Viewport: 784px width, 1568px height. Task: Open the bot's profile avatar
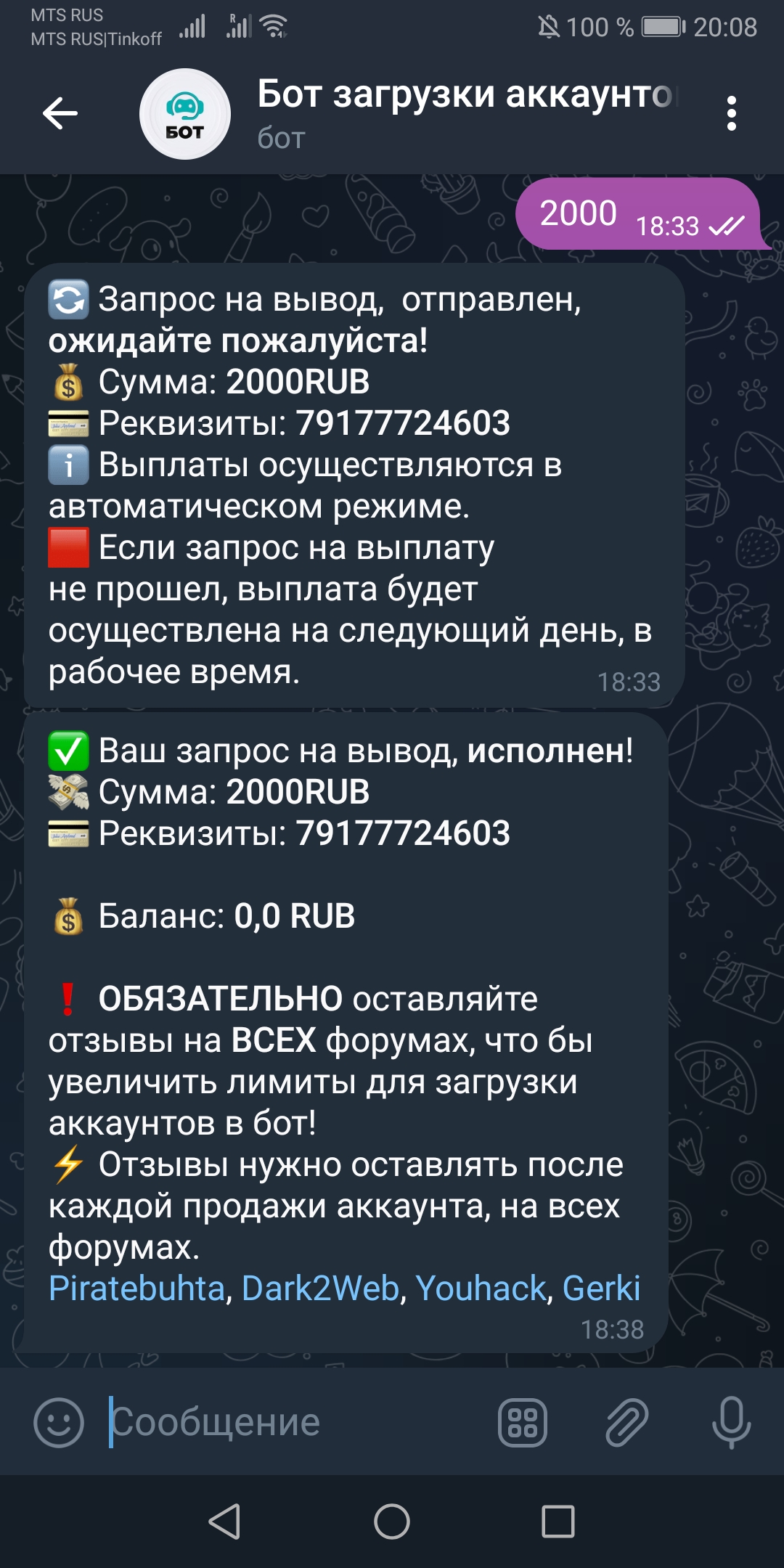185,114
